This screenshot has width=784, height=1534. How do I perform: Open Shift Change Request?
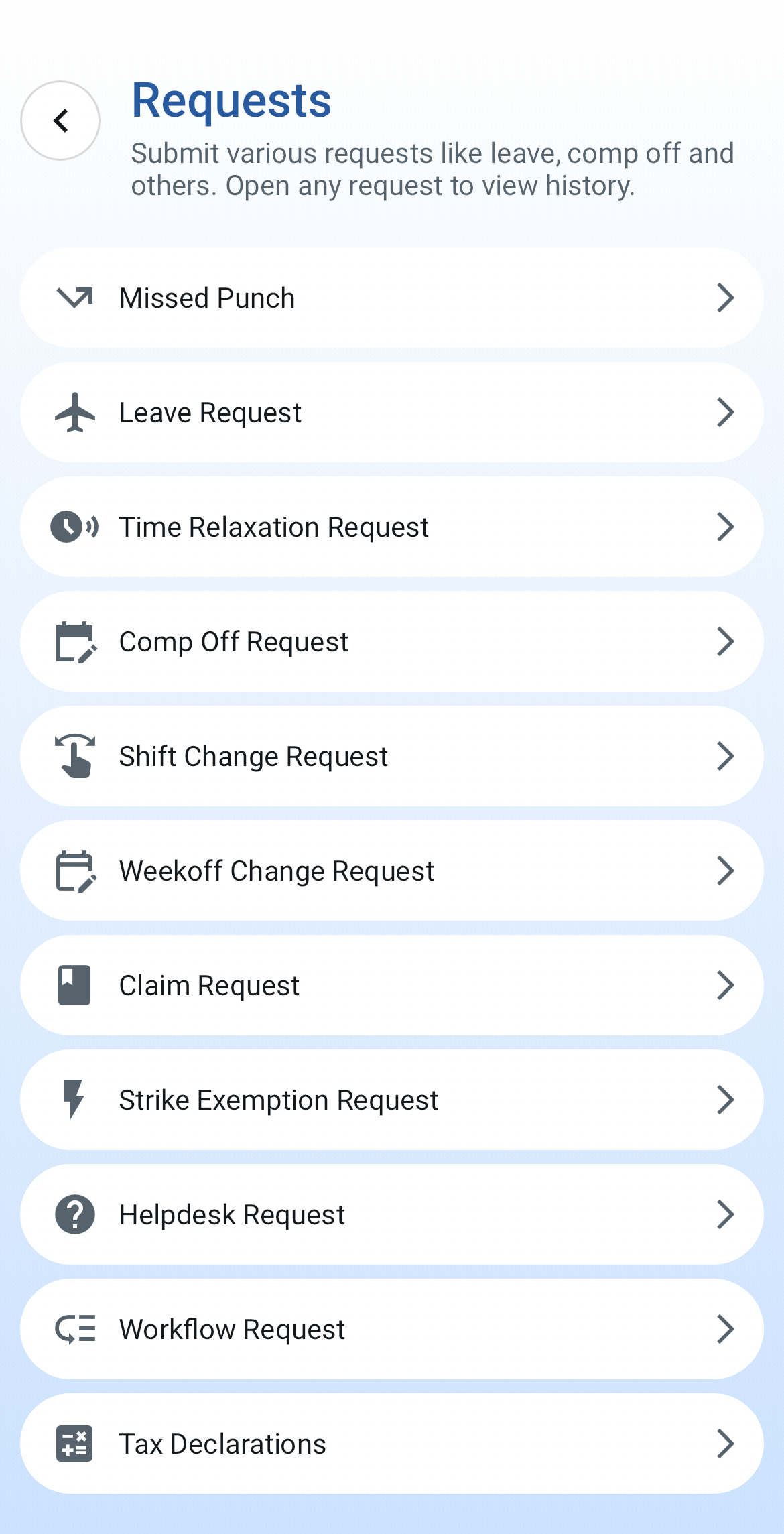391,756
